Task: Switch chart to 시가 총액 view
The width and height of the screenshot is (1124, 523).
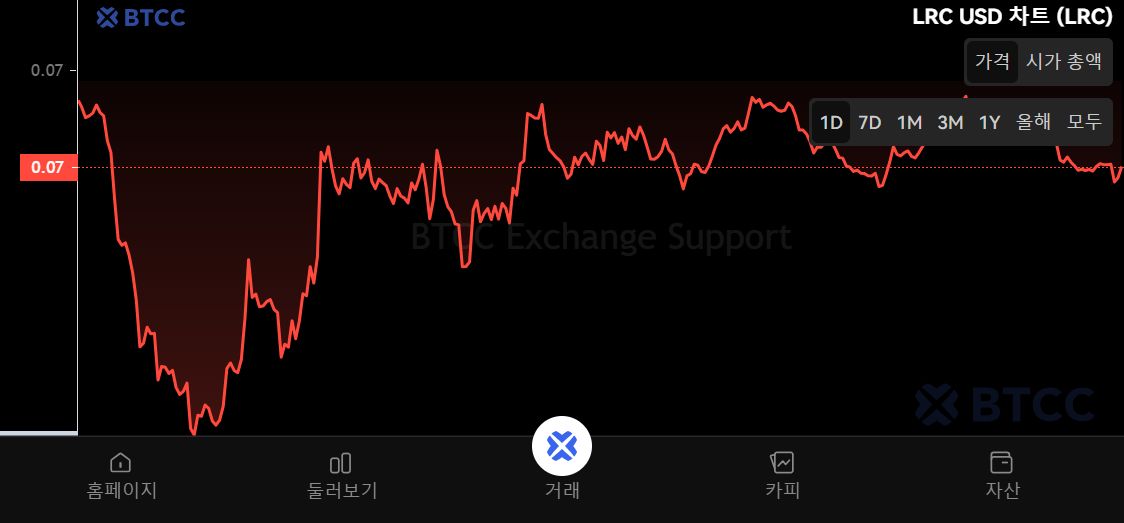Action: point(1063,61)
